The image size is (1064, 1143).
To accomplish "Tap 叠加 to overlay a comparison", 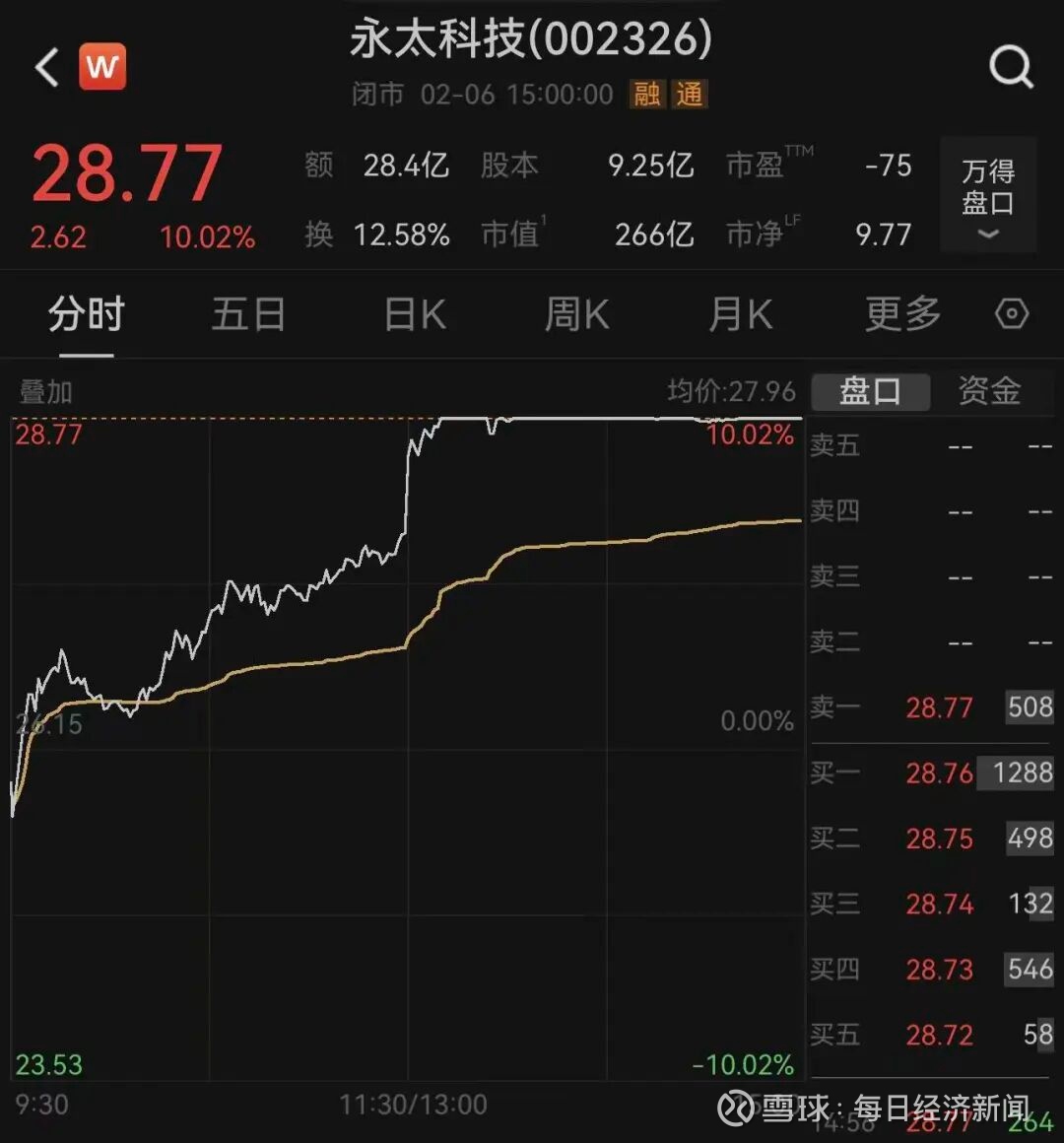I will tap(46, 392).
